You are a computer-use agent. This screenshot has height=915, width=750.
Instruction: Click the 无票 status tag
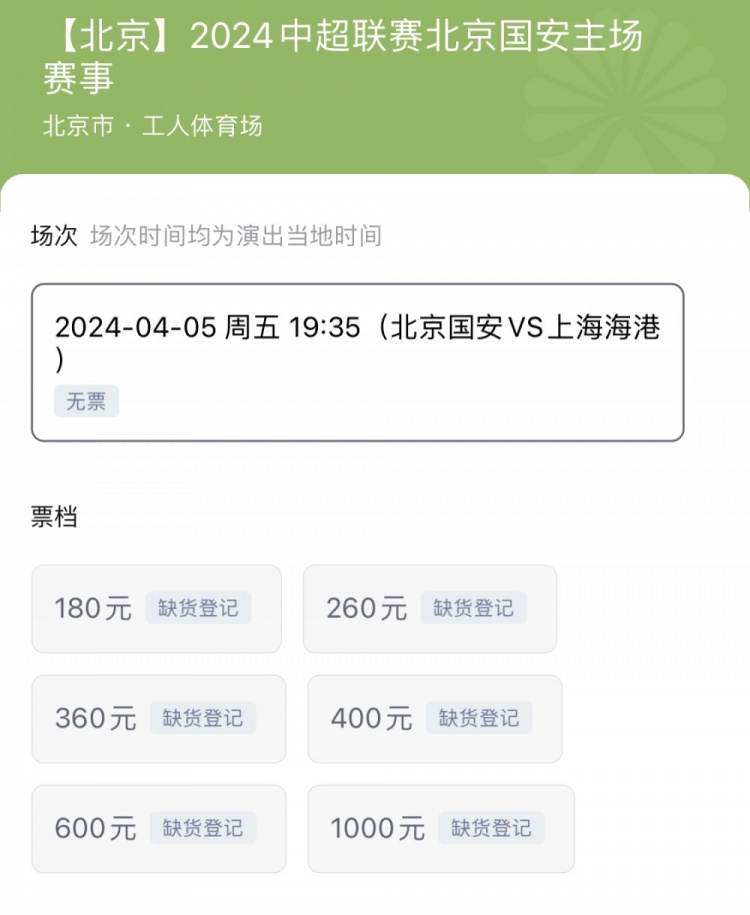pyautogui.click(x=86, y=402)
